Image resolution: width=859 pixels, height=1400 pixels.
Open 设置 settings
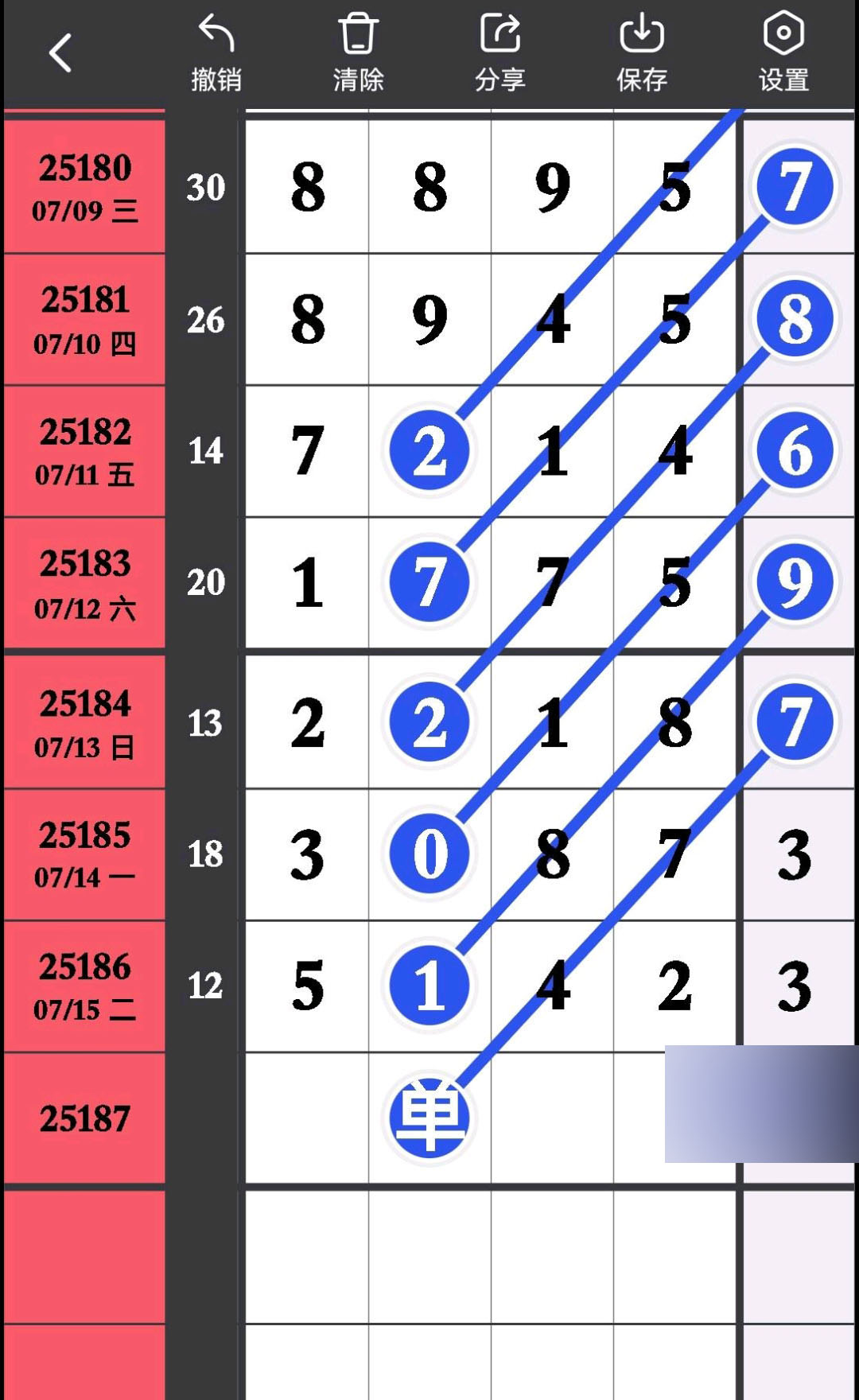coord(783,52)
